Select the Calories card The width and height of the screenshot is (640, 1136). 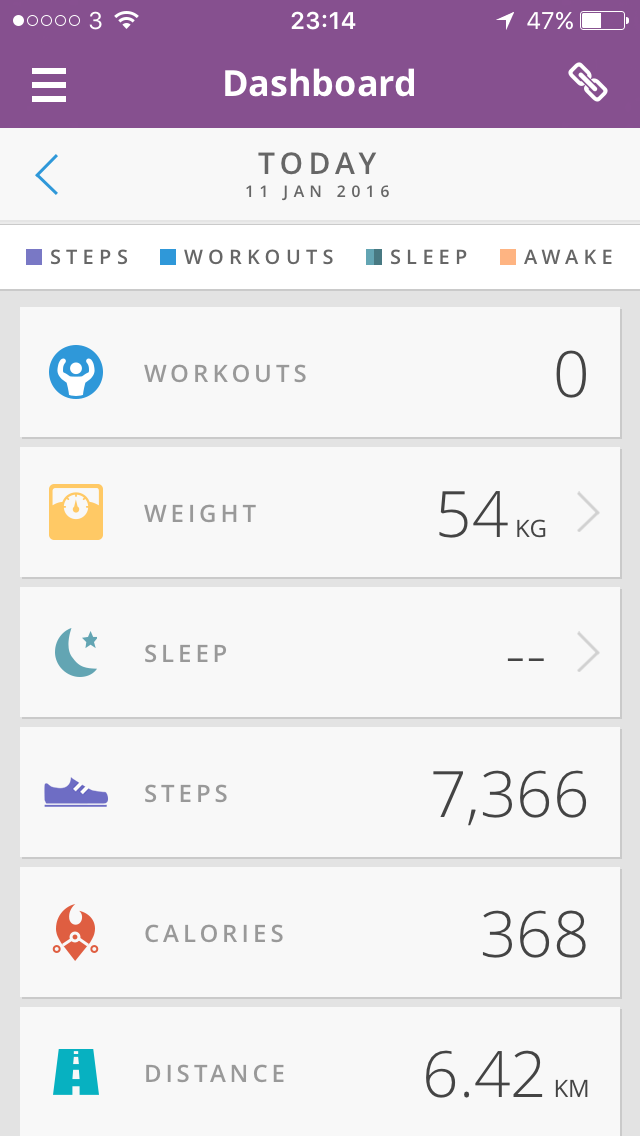[x=320, y=933]
